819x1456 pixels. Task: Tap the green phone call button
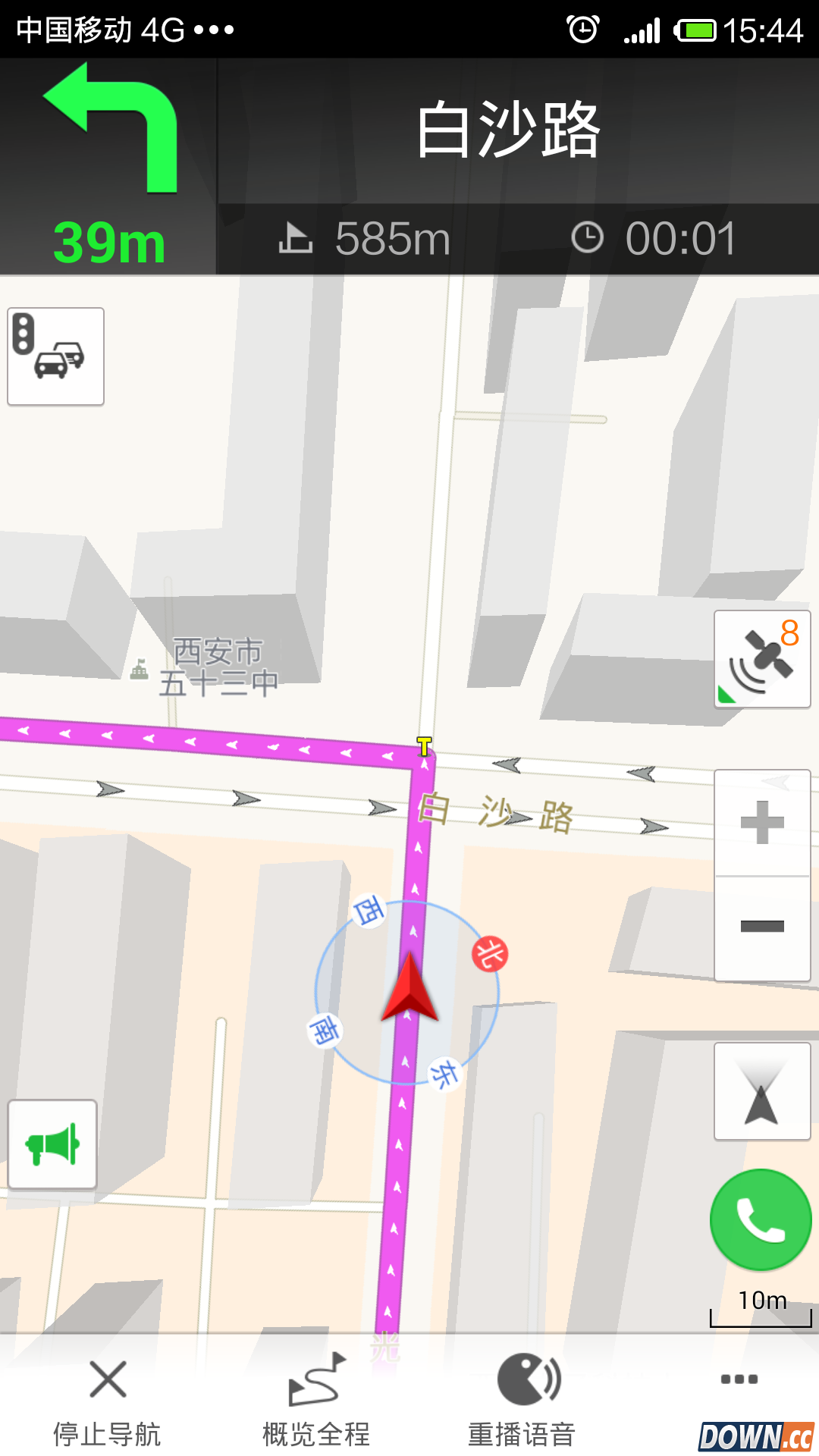point(761,1219)
